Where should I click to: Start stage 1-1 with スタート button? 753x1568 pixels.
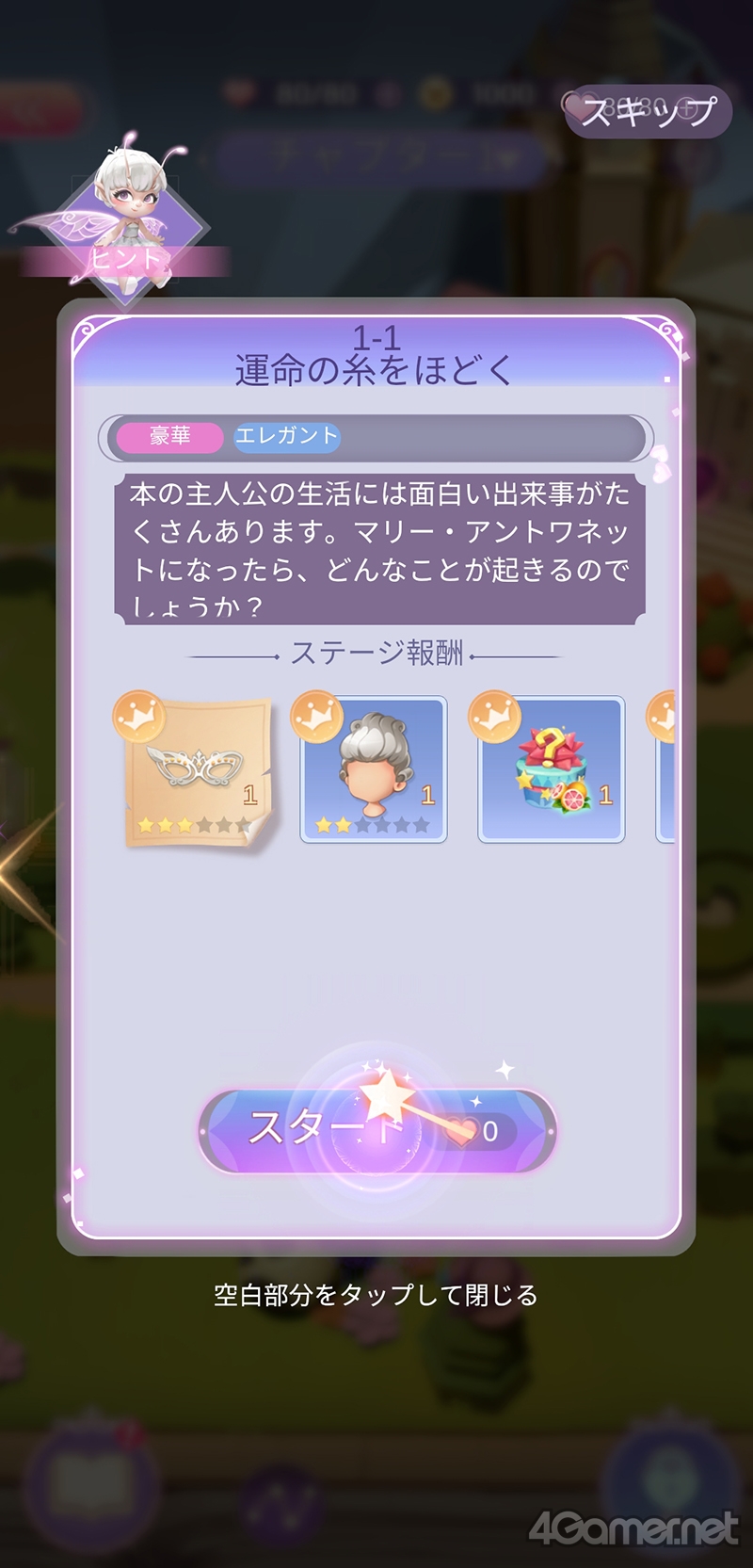376,1129
